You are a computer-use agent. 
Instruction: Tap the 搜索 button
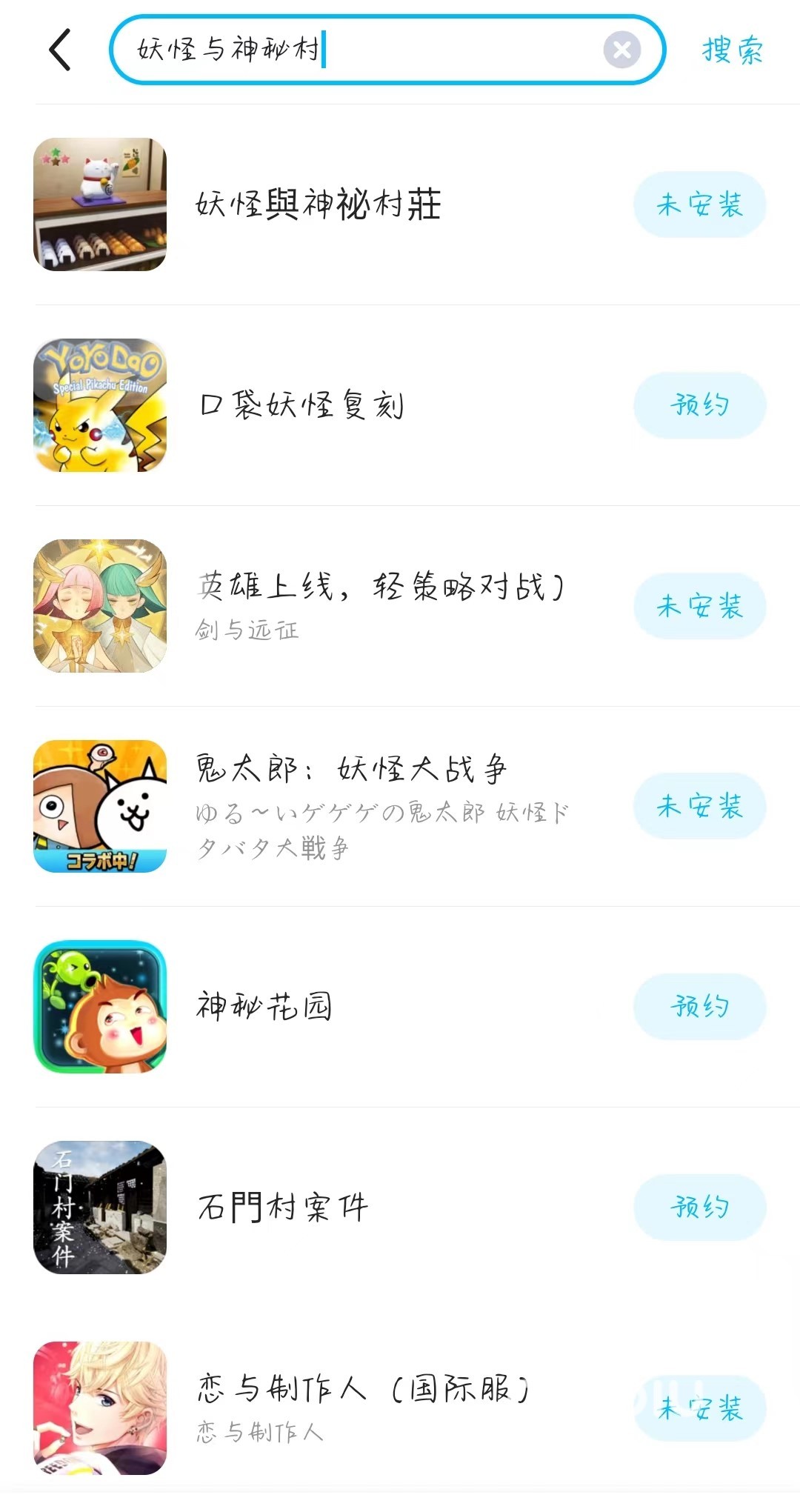(x=732, y=50)
